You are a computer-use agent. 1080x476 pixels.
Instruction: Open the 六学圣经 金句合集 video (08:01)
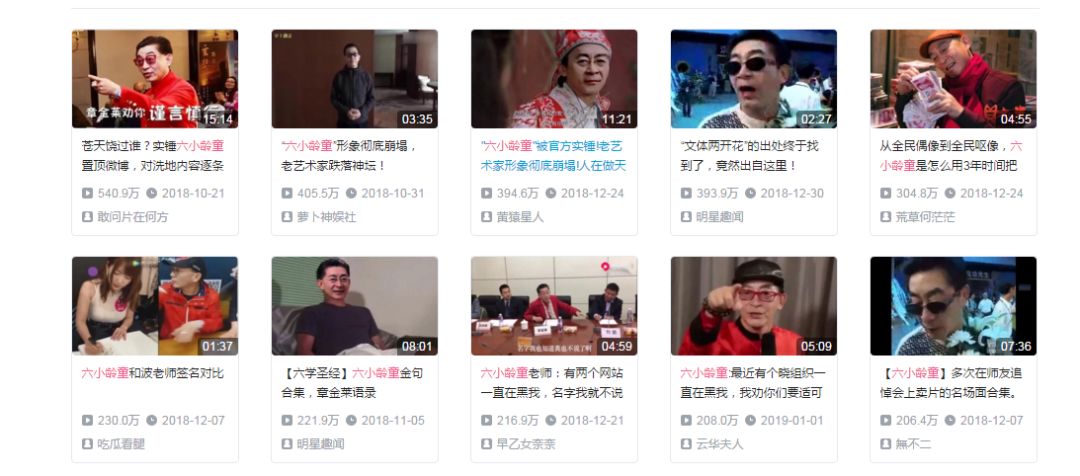[354, 306]
